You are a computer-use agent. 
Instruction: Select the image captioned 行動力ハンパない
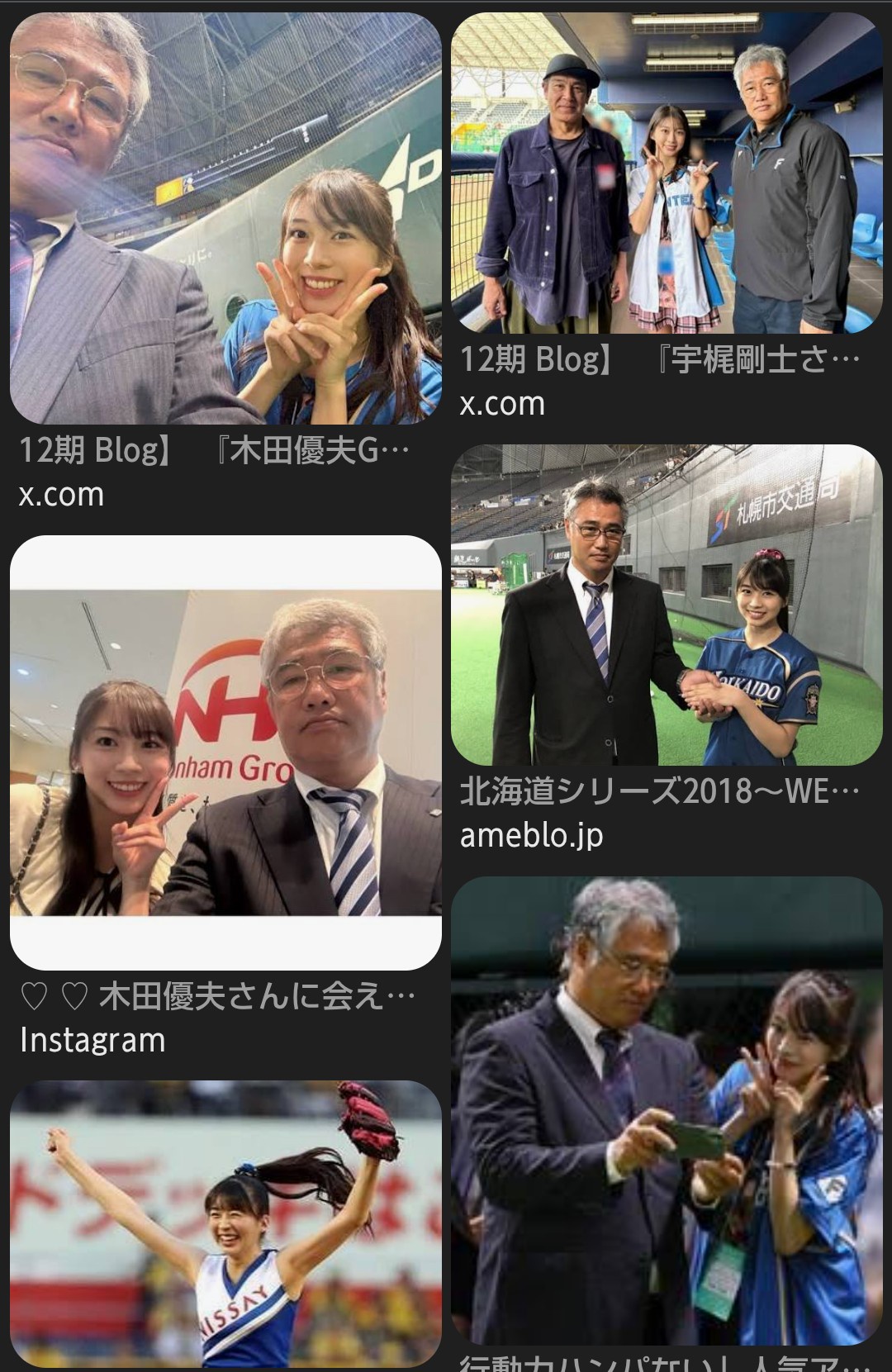[x=667, y=1111]
